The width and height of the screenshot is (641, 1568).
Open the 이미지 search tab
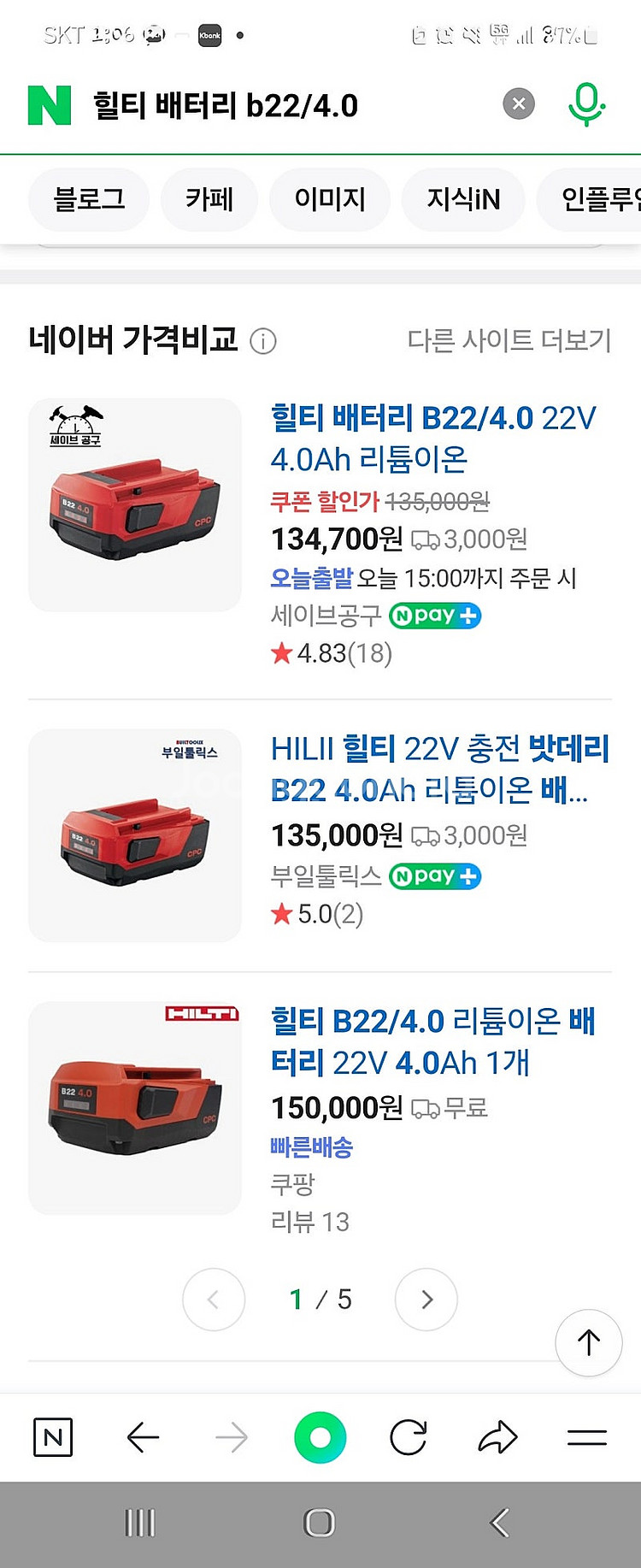[x=329, y=199]
